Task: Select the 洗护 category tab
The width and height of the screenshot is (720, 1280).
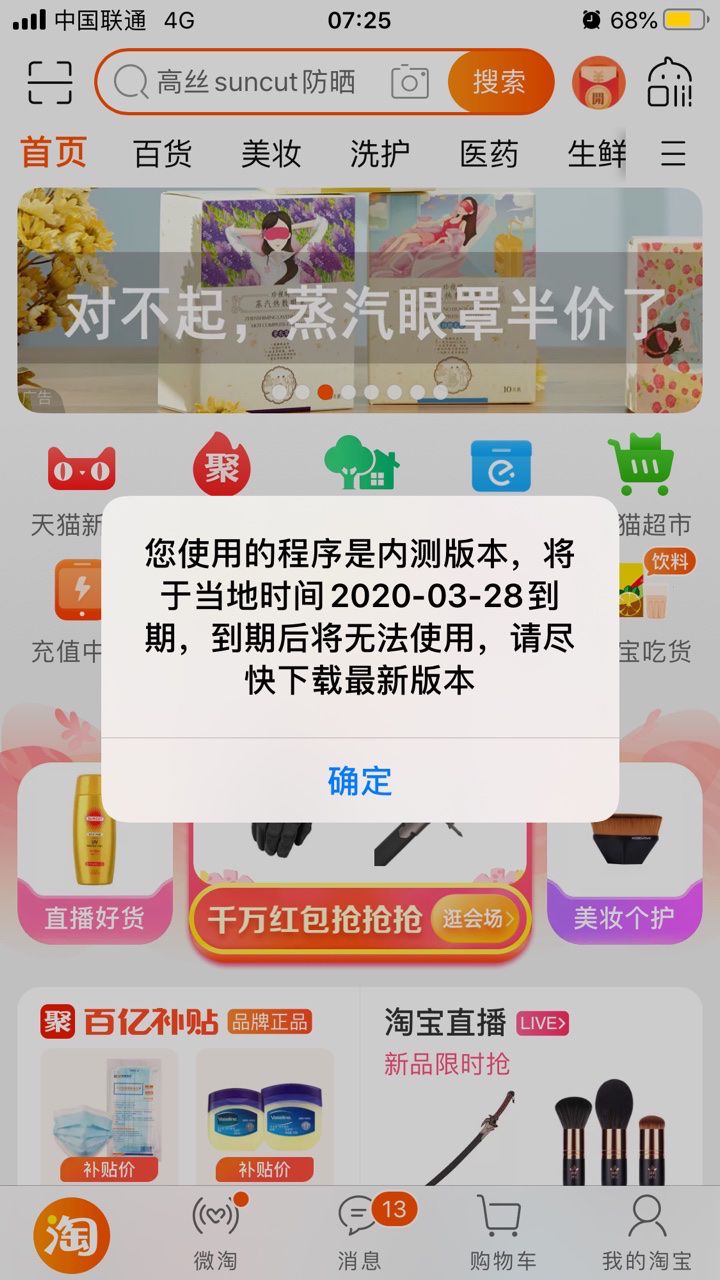Action: [380, 154]
